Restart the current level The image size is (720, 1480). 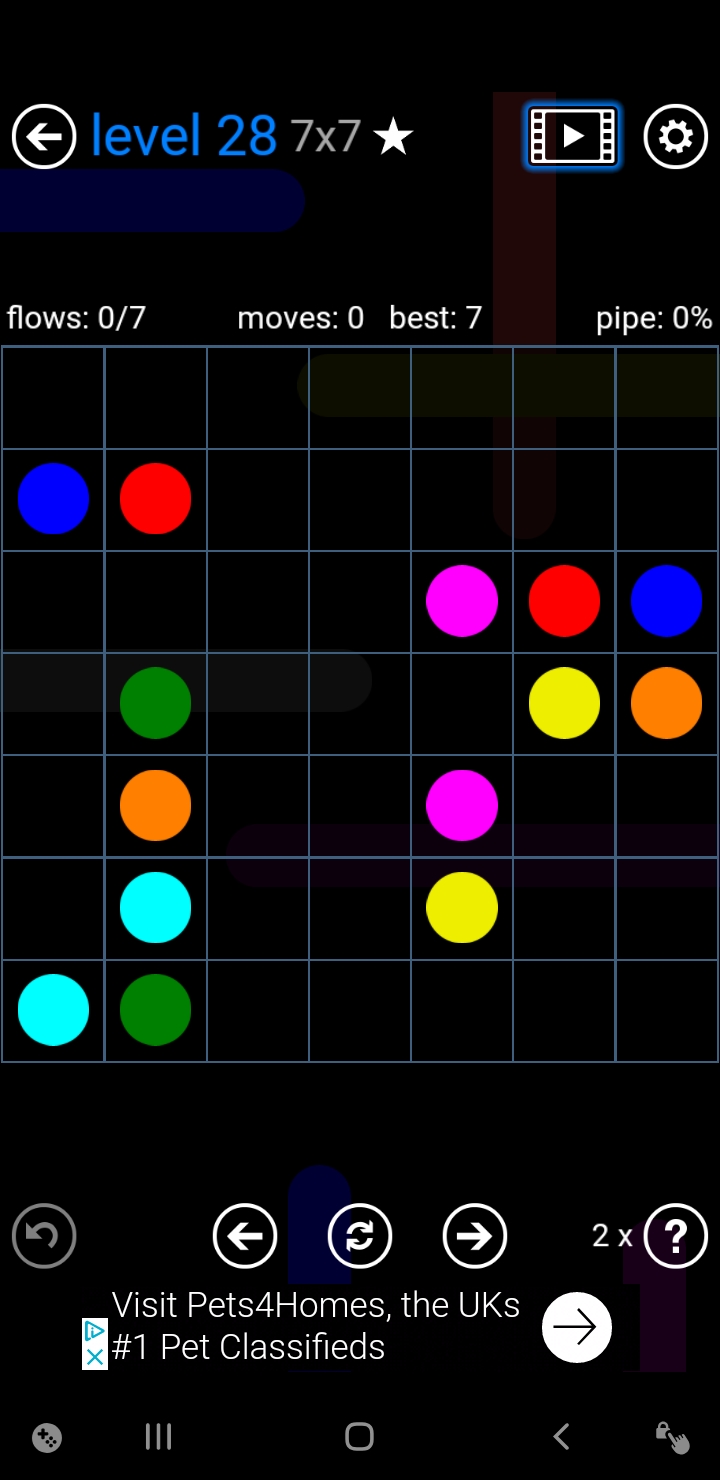pos(360,1236)
